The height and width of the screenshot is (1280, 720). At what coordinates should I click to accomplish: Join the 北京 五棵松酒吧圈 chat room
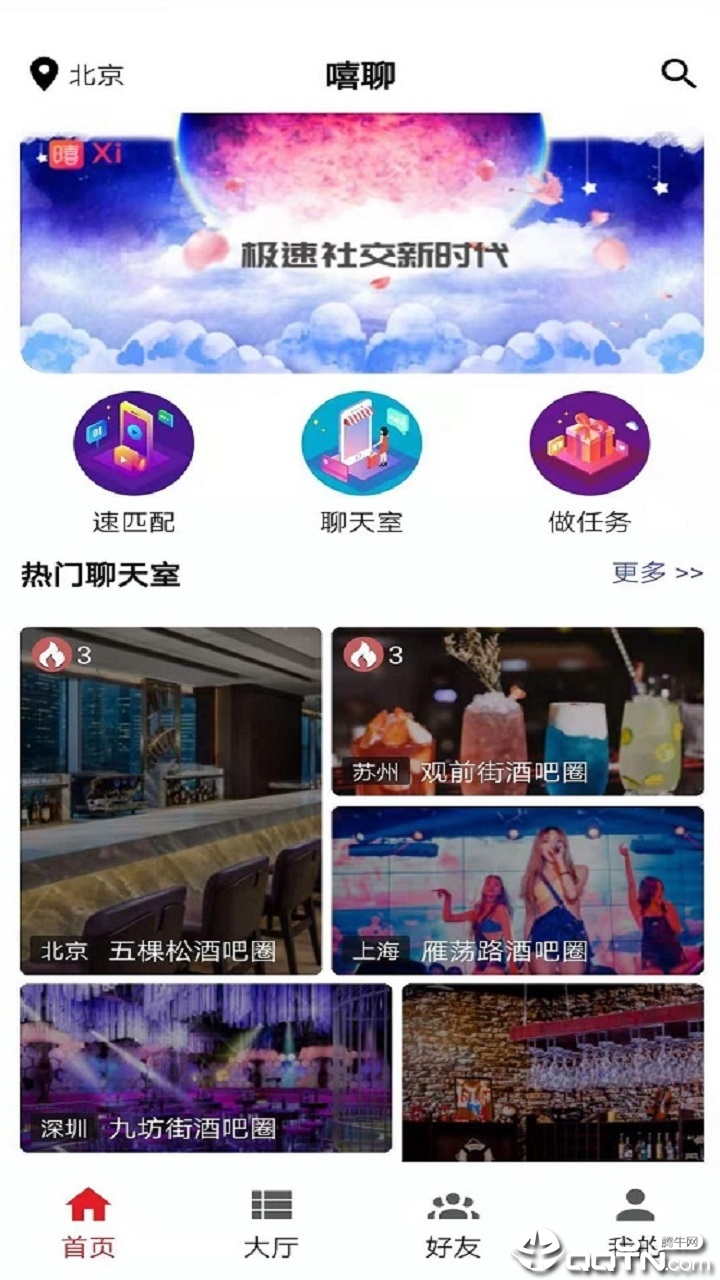pos(171,800)
